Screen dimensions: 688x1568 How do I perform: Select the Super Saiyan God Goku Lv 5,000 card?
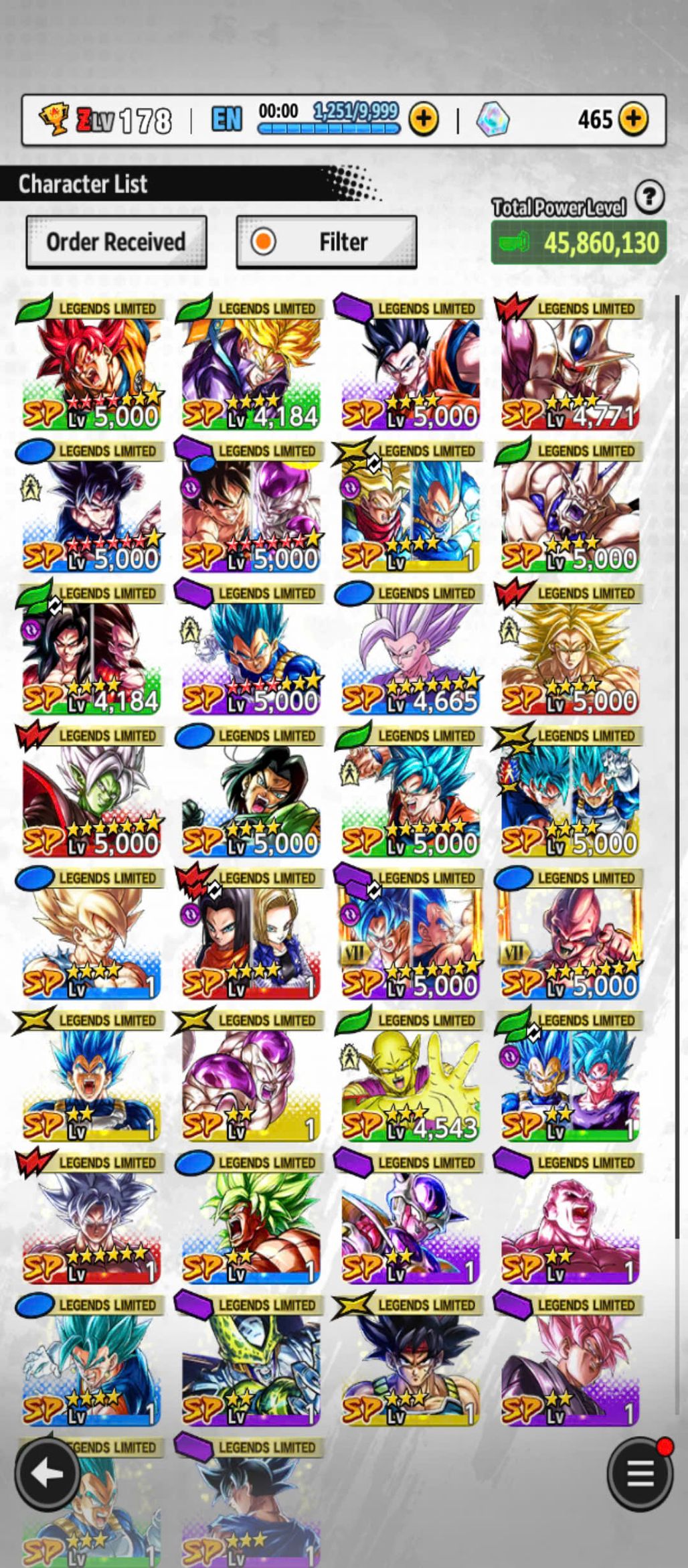92,368
